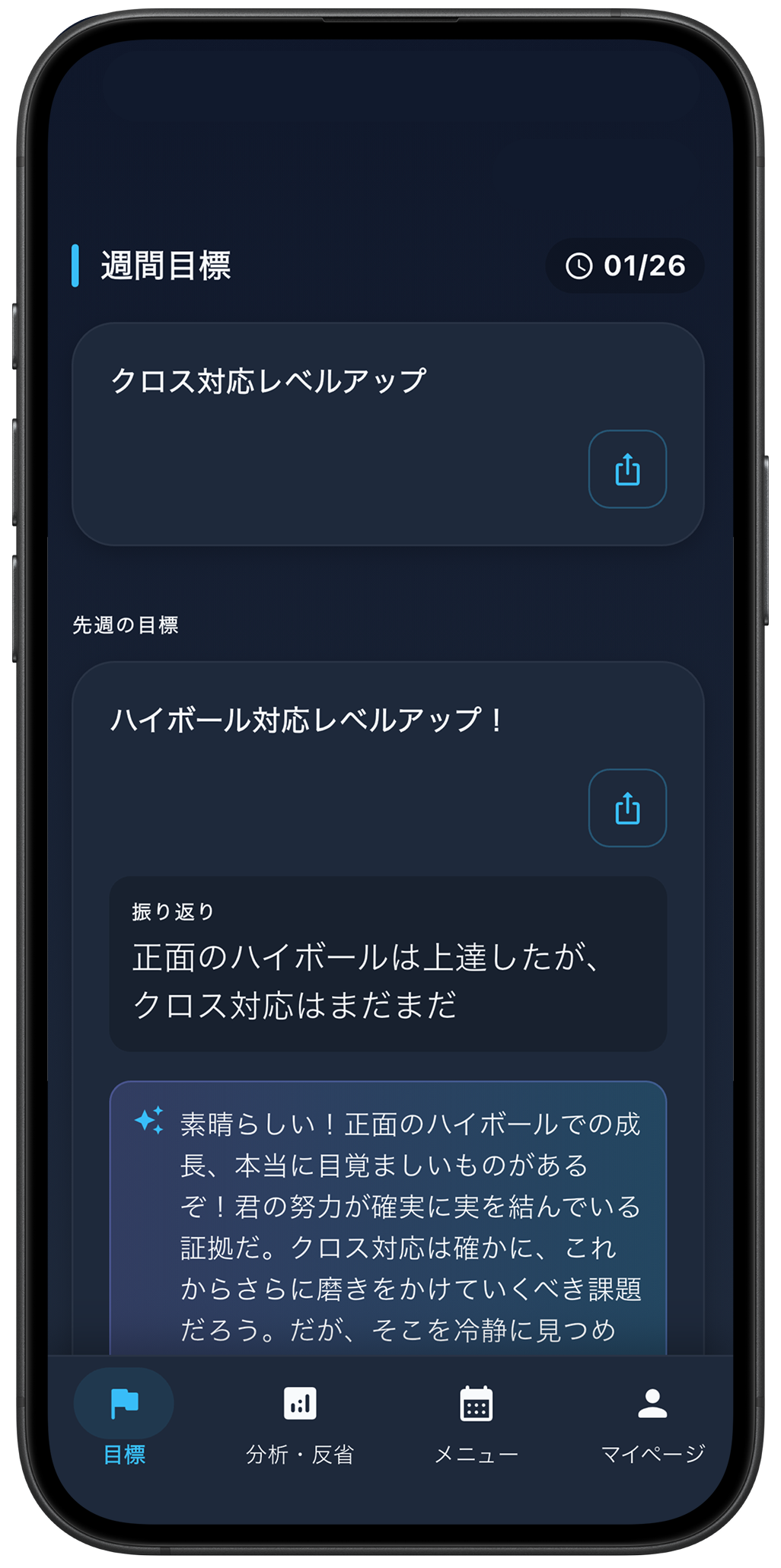Share the クロス対応レベルアップ goal
The height and width of the screenshot is (1568, 781).
click(x=627, y=469)
